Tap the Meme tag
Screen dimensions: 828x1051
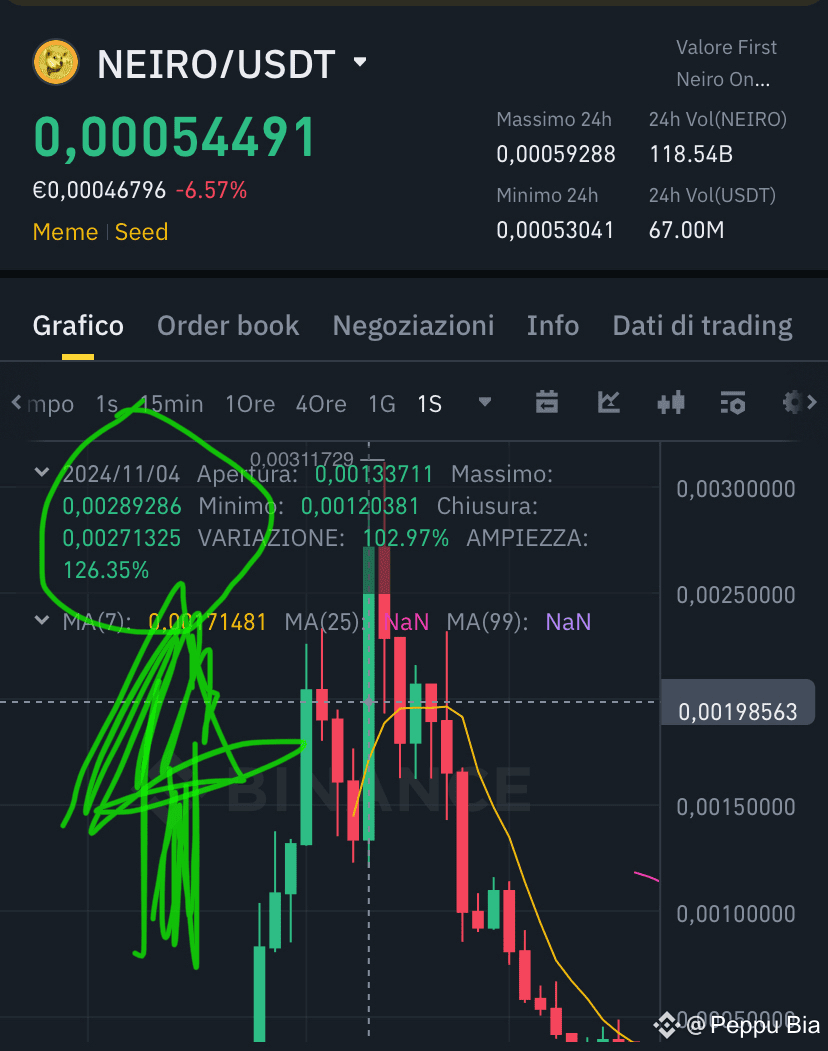click(65, 232)
